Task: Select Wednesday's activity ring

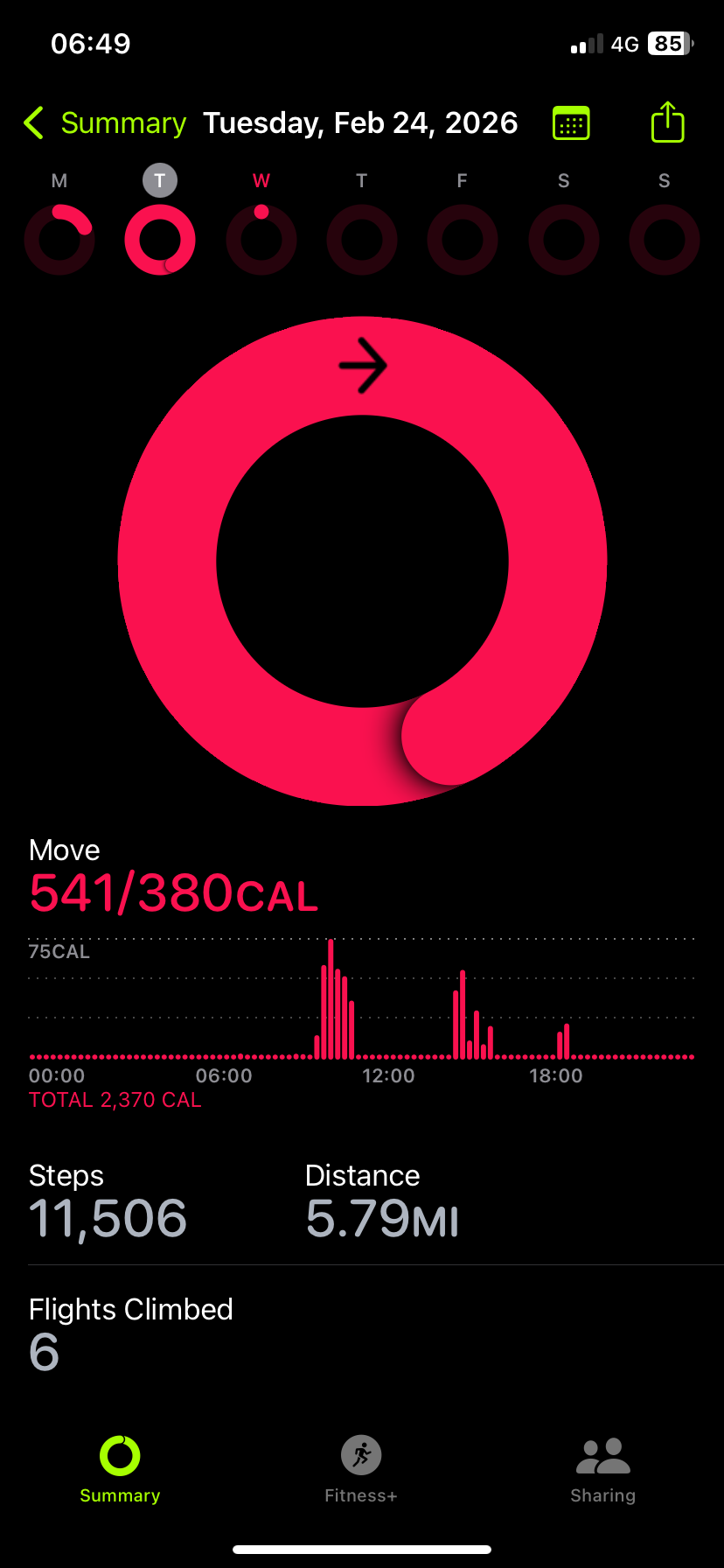Action: click(x=261, y=239)
